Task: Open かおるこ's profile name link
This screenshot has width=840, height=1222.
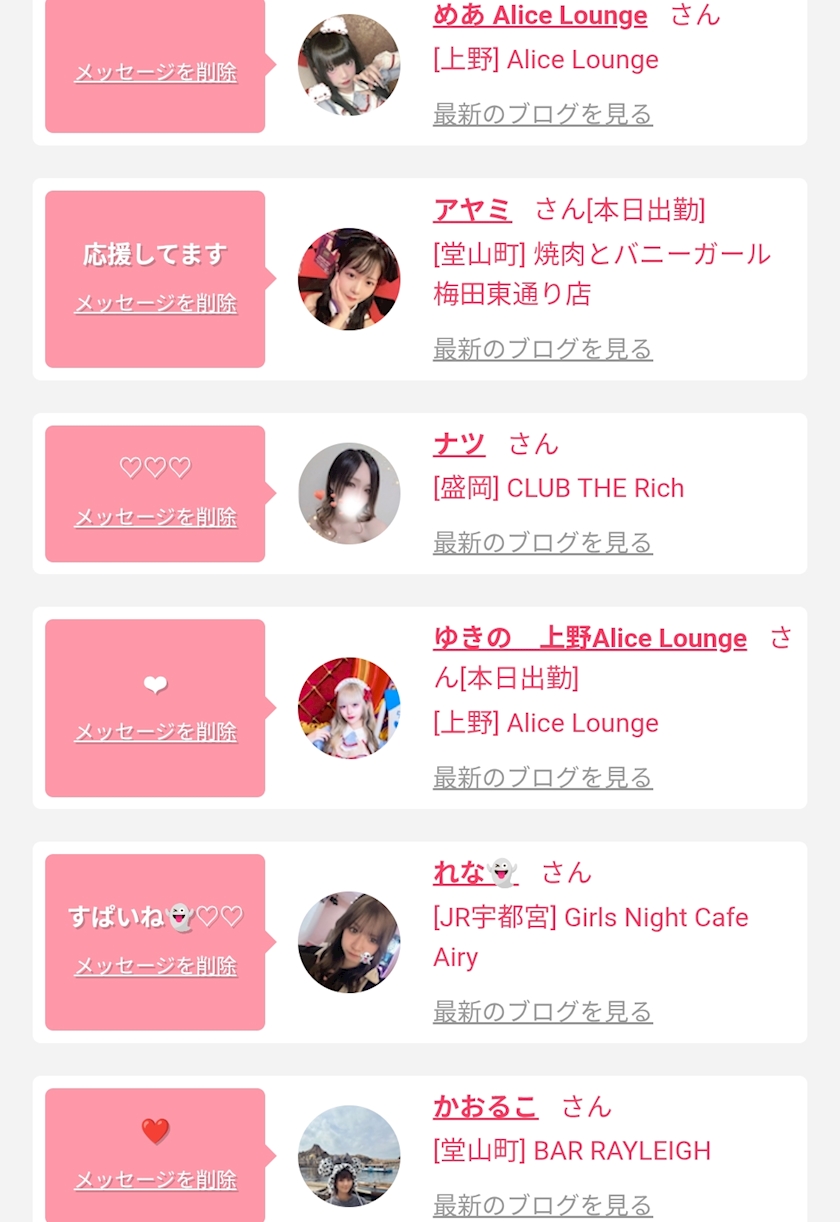Action: 486,1107
